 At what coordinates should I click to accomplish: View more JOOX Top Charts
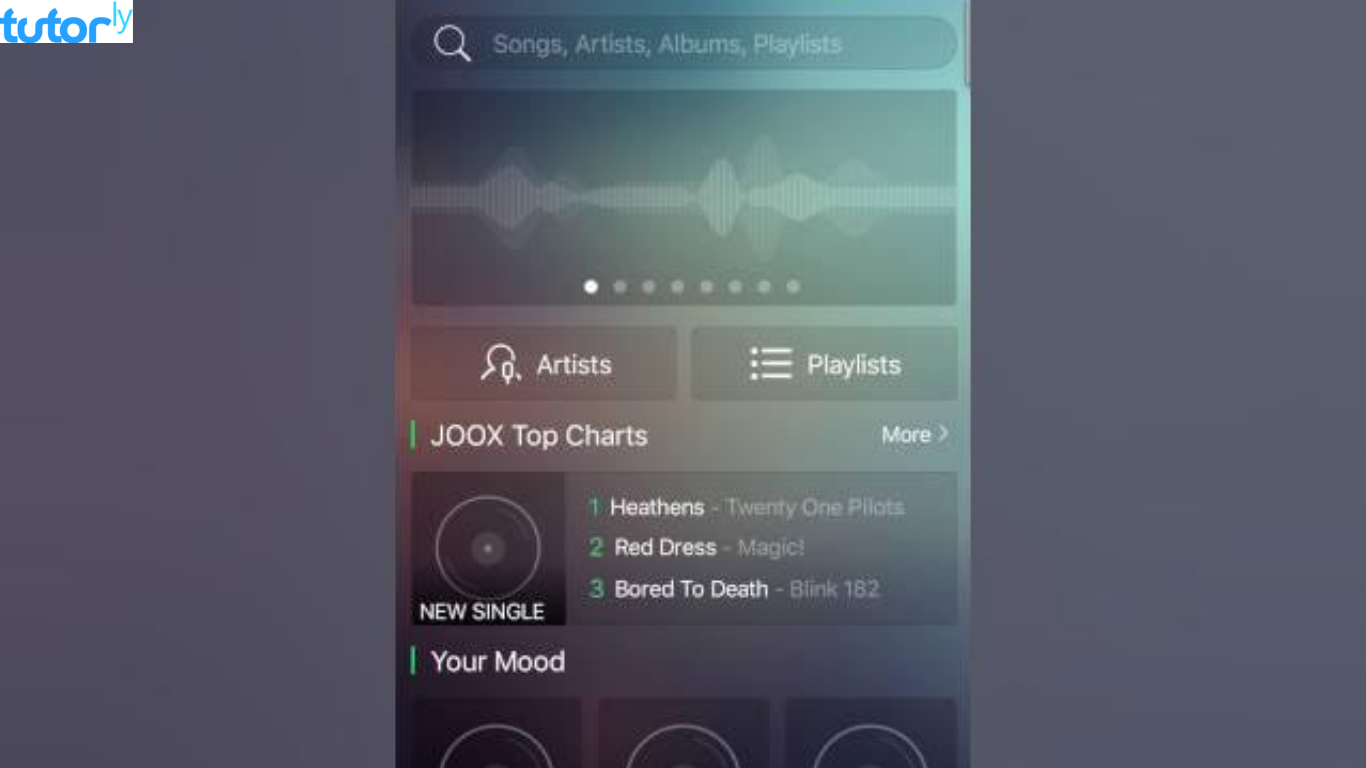coord(914,435)
